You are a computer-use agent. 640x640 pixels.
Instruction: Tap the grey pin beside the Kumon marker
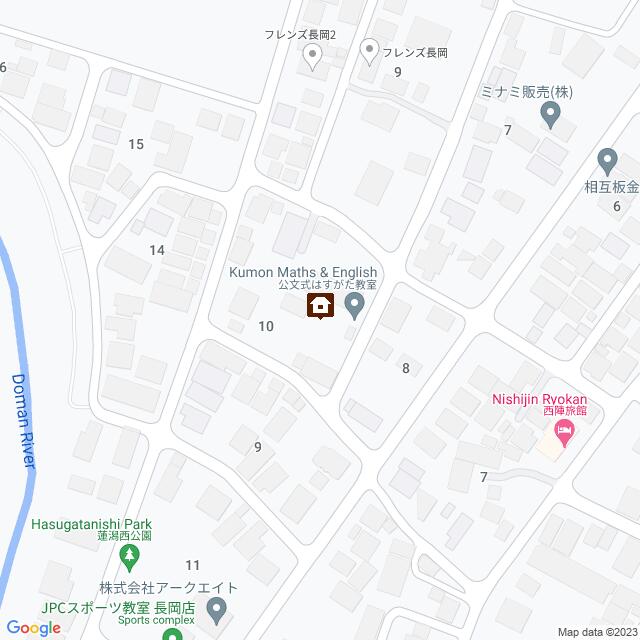point(354,308)
